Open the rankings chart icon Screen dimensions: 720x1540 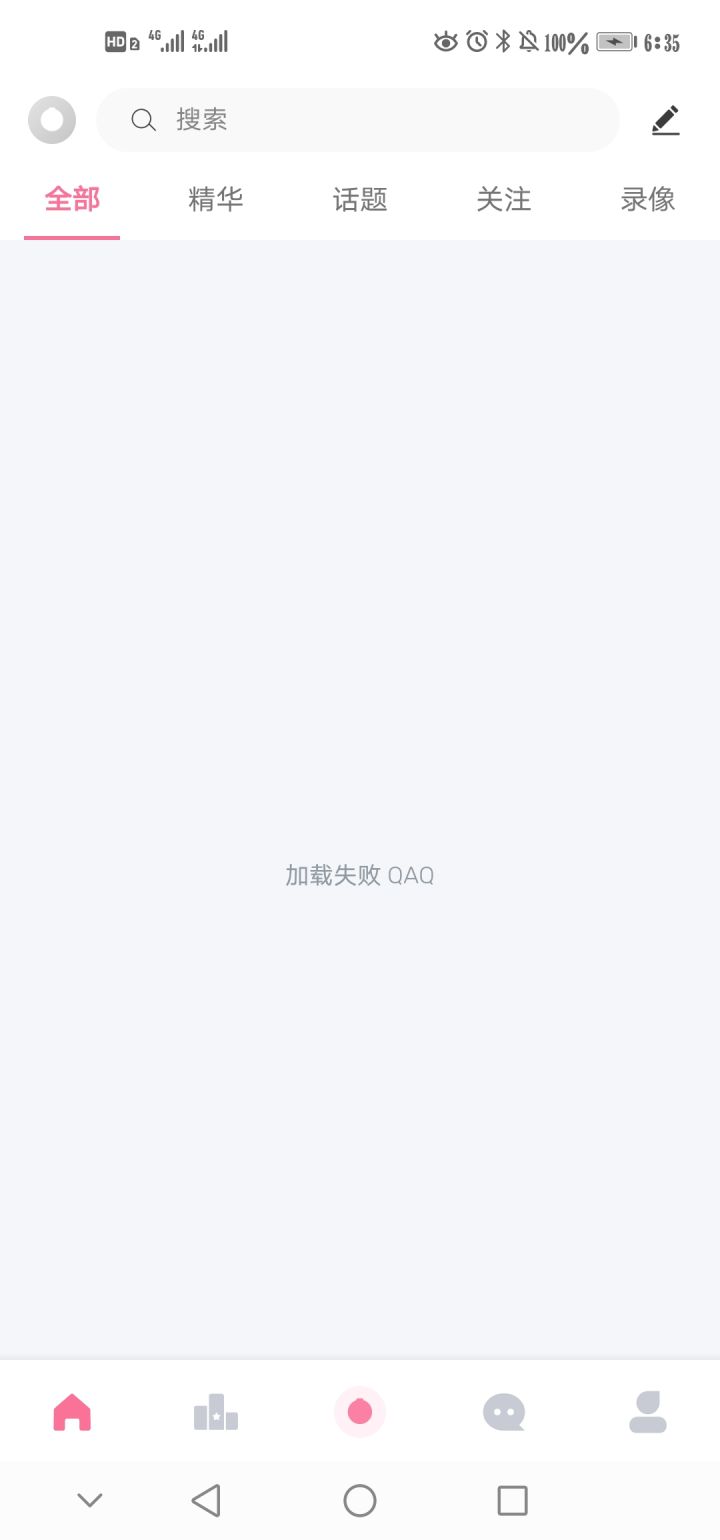(x=215, y=1412)
